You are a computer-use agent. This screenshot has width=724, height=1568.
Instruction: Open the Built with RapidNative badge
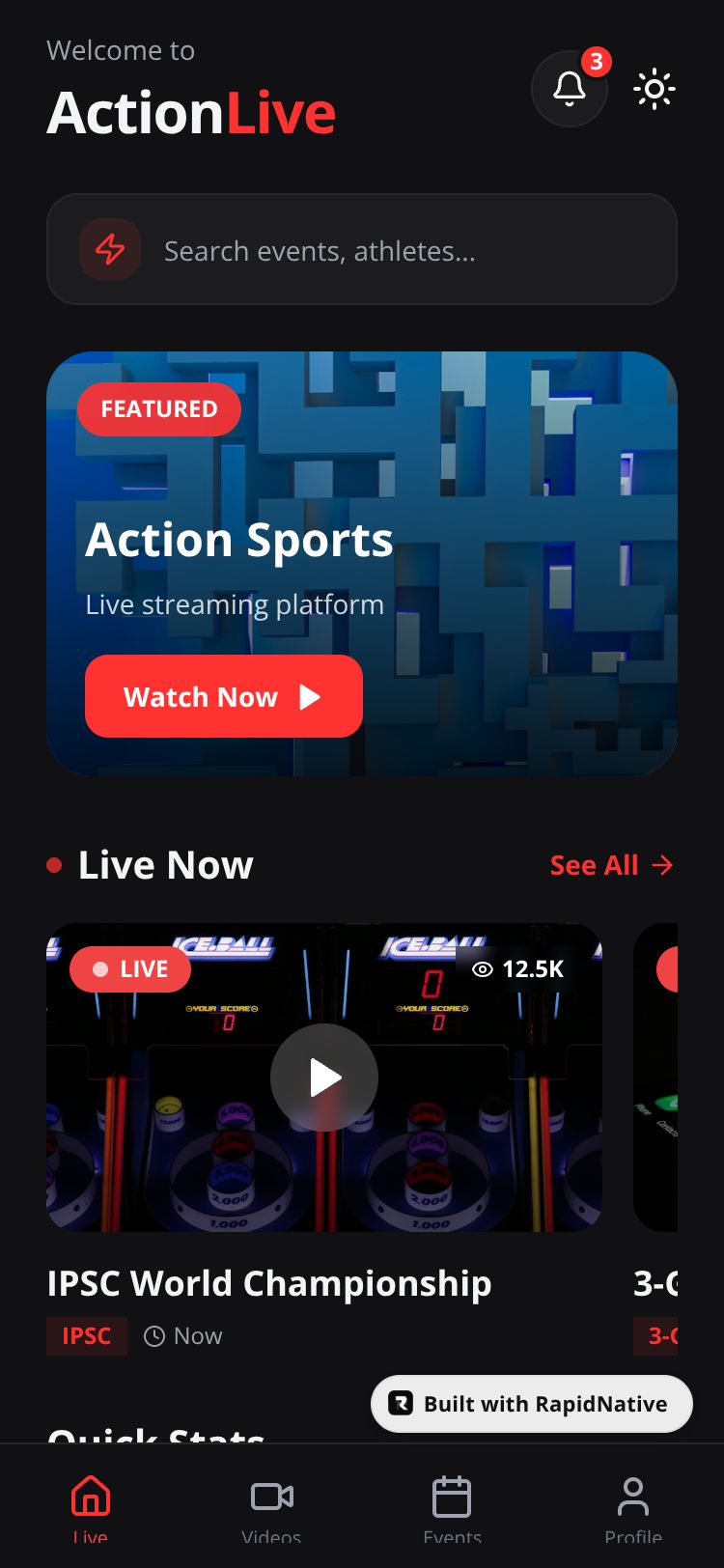pyautogui.click(x=532, y=1404)
